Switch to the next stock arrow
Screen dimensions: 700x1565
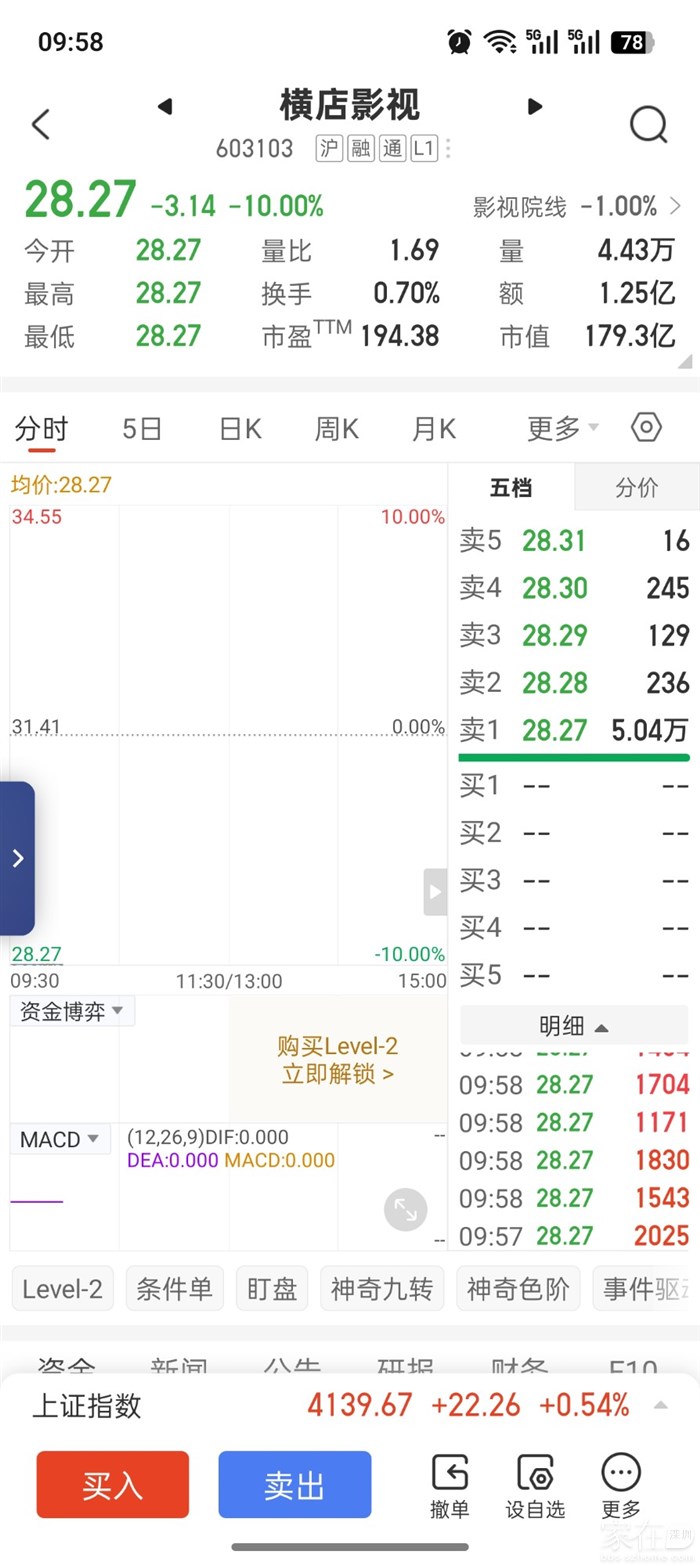(x=535, y=106)
